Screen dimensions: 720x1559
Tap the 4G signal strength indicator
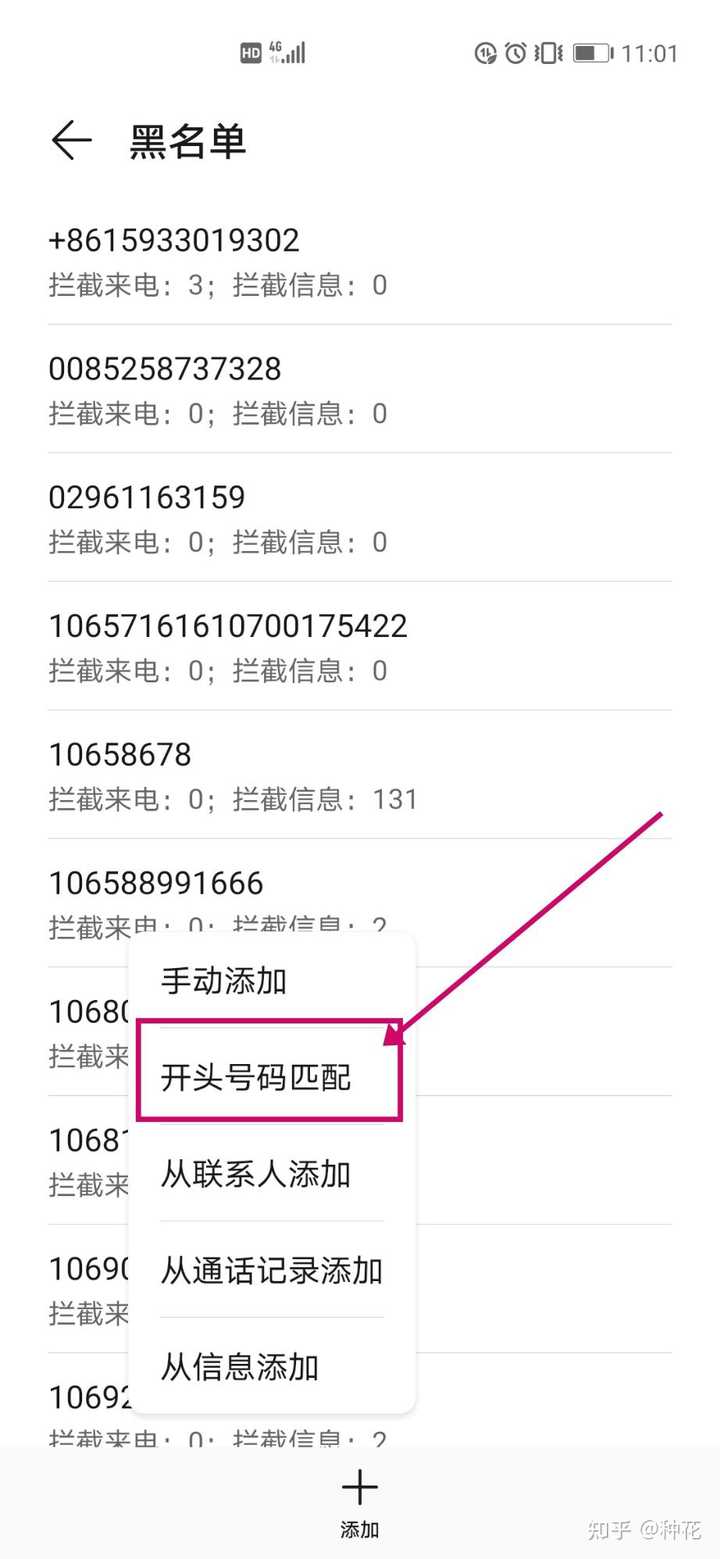pos(287,52)
